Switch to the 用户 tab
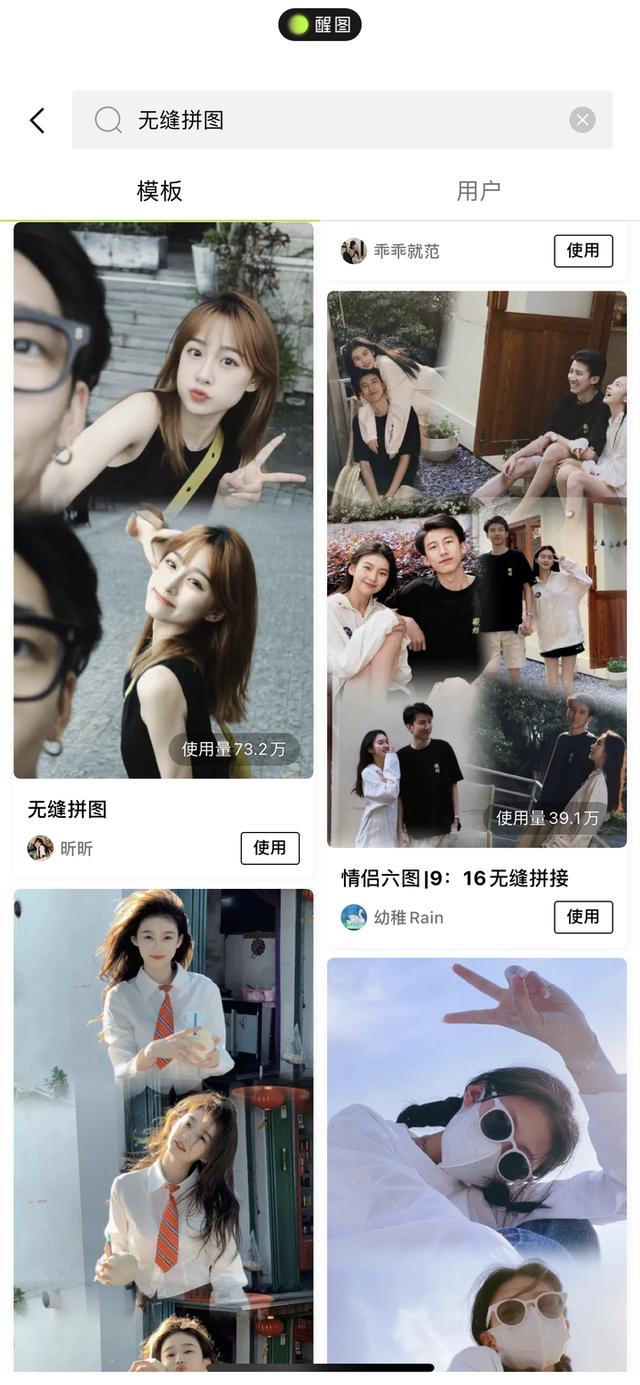This screenshot has width=640, height=1385. pos(478,190)
